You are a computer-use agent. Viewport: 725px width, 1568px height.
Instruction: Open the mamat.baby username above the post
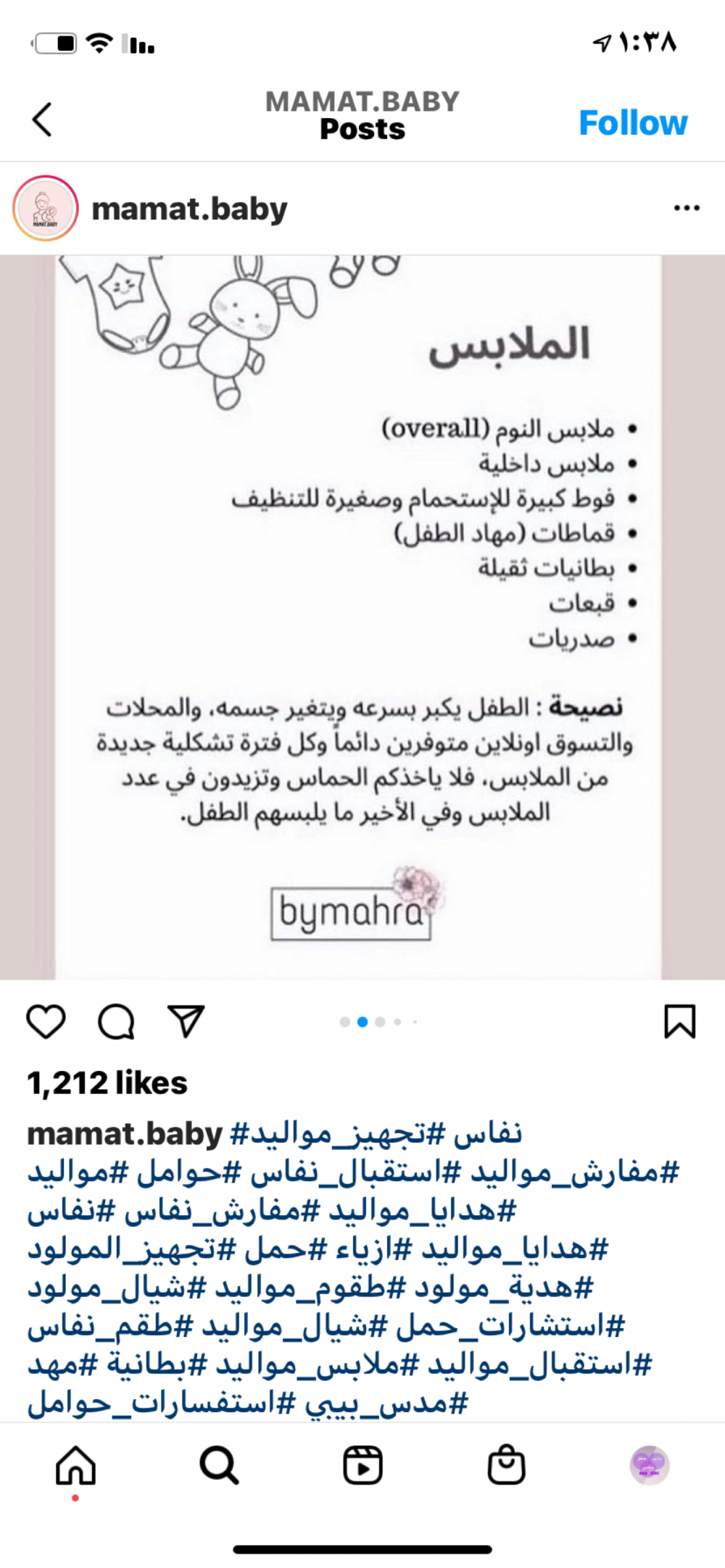pos(189,209)
